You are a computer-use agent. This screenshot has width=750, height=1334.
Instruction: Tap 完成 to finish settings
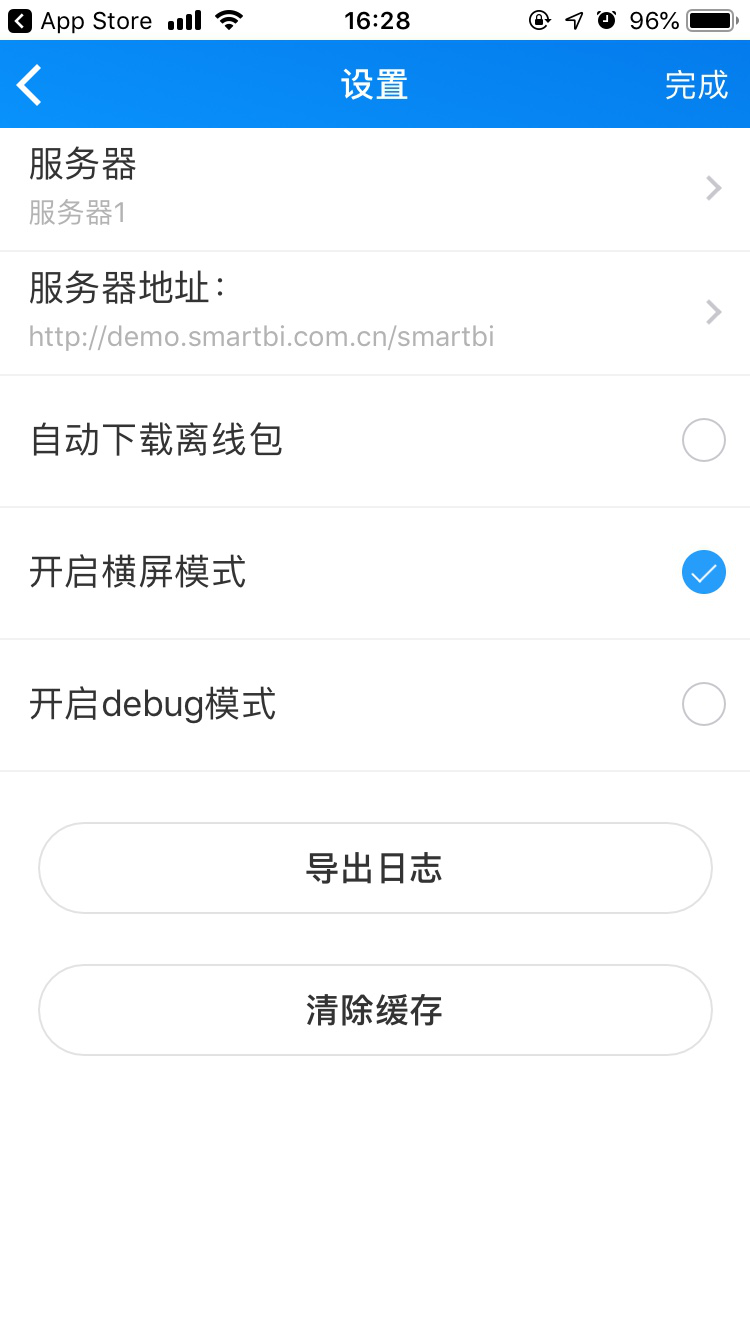click(x=696, y=85)
